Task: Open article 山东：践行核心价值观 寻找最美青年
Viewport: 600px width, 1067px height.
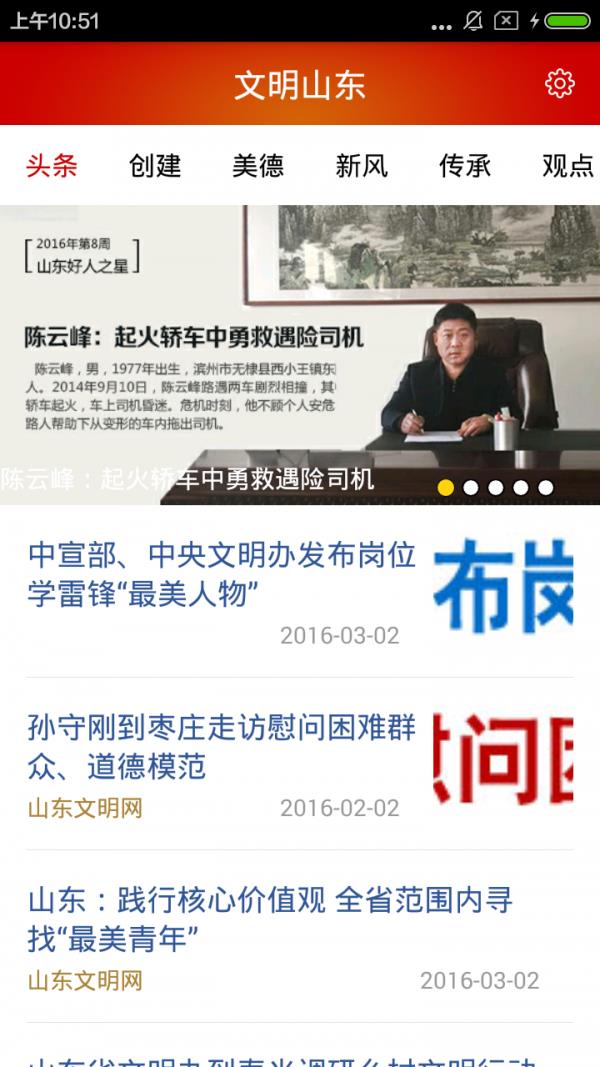Action: click(270, 919)
